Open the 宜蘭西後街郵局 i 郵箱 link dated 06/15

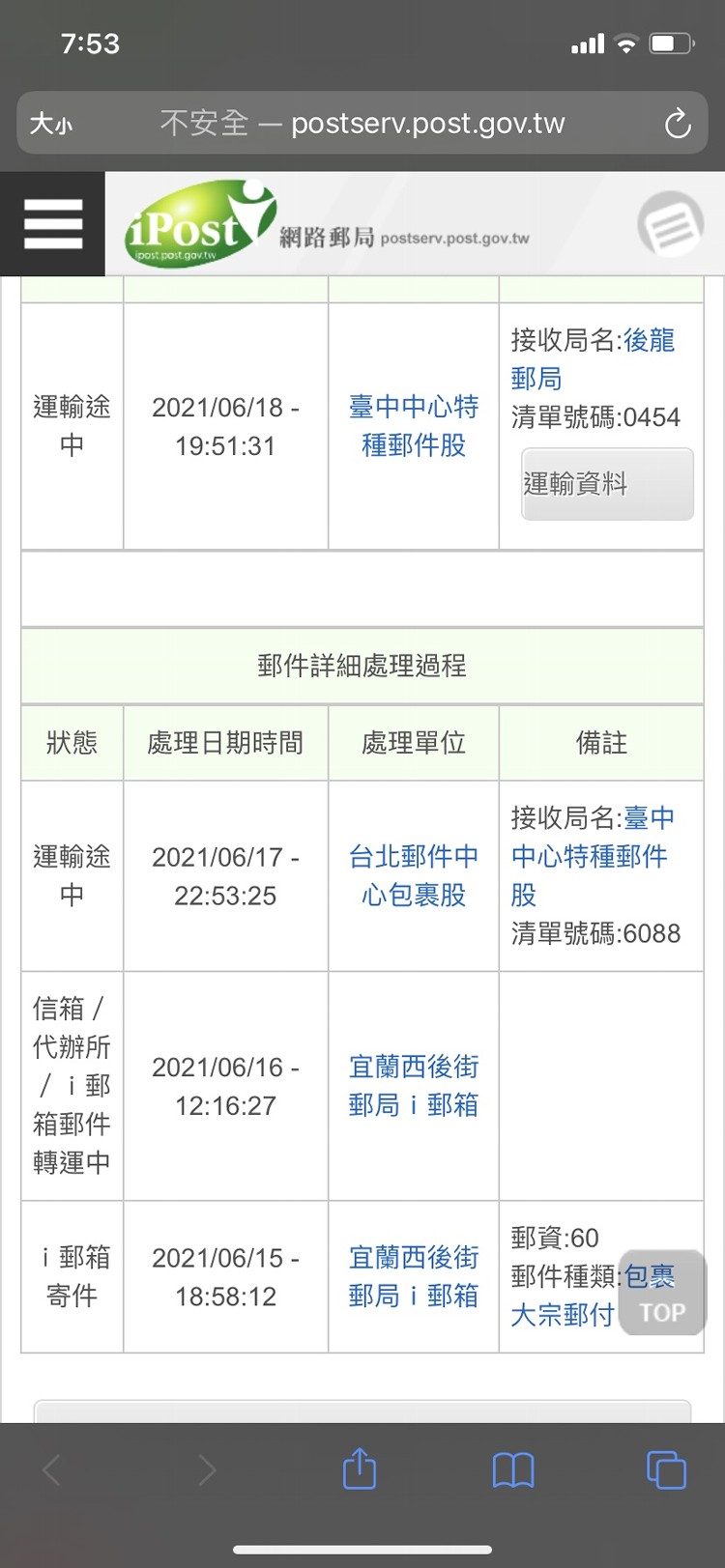(x=414, y=1276)
